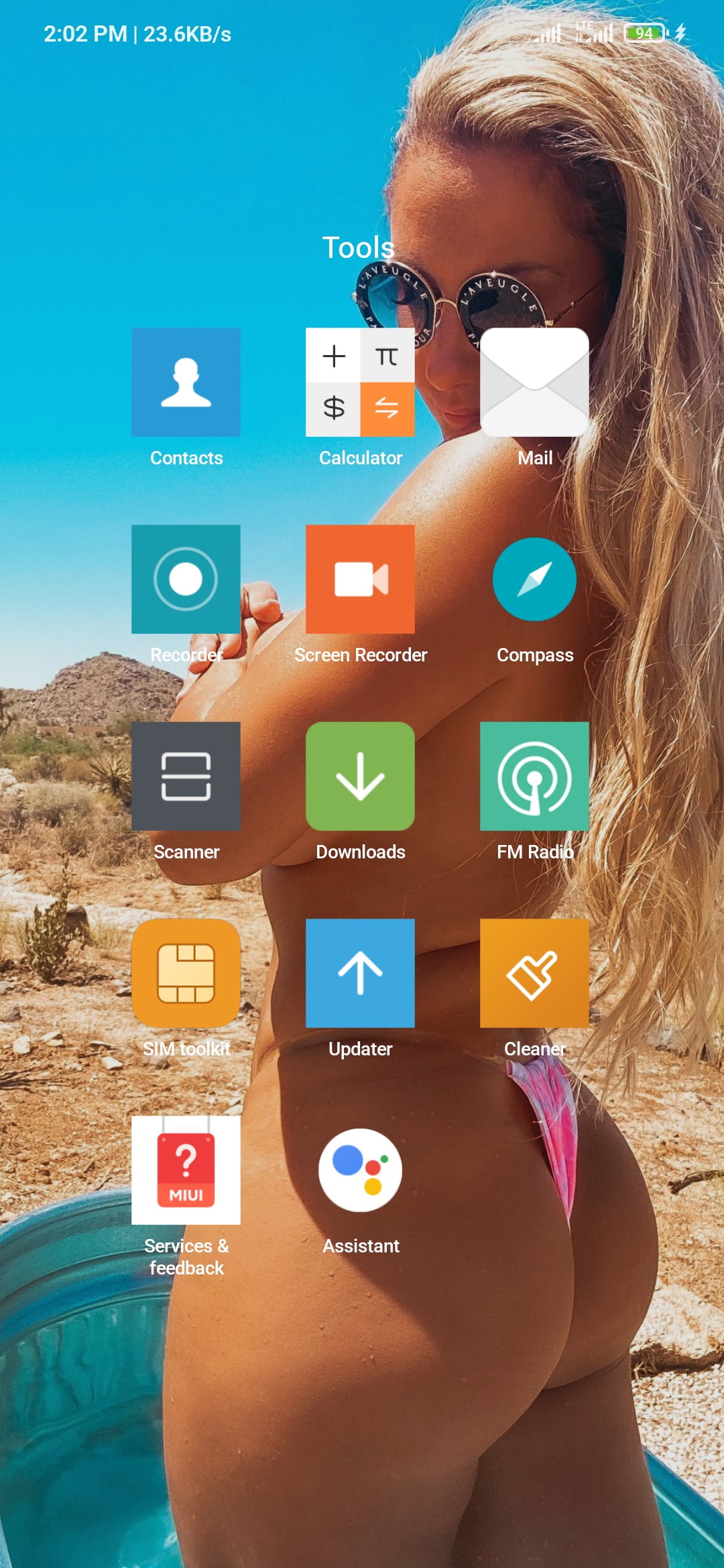Open the Updater app

click(x=360, y=974)
